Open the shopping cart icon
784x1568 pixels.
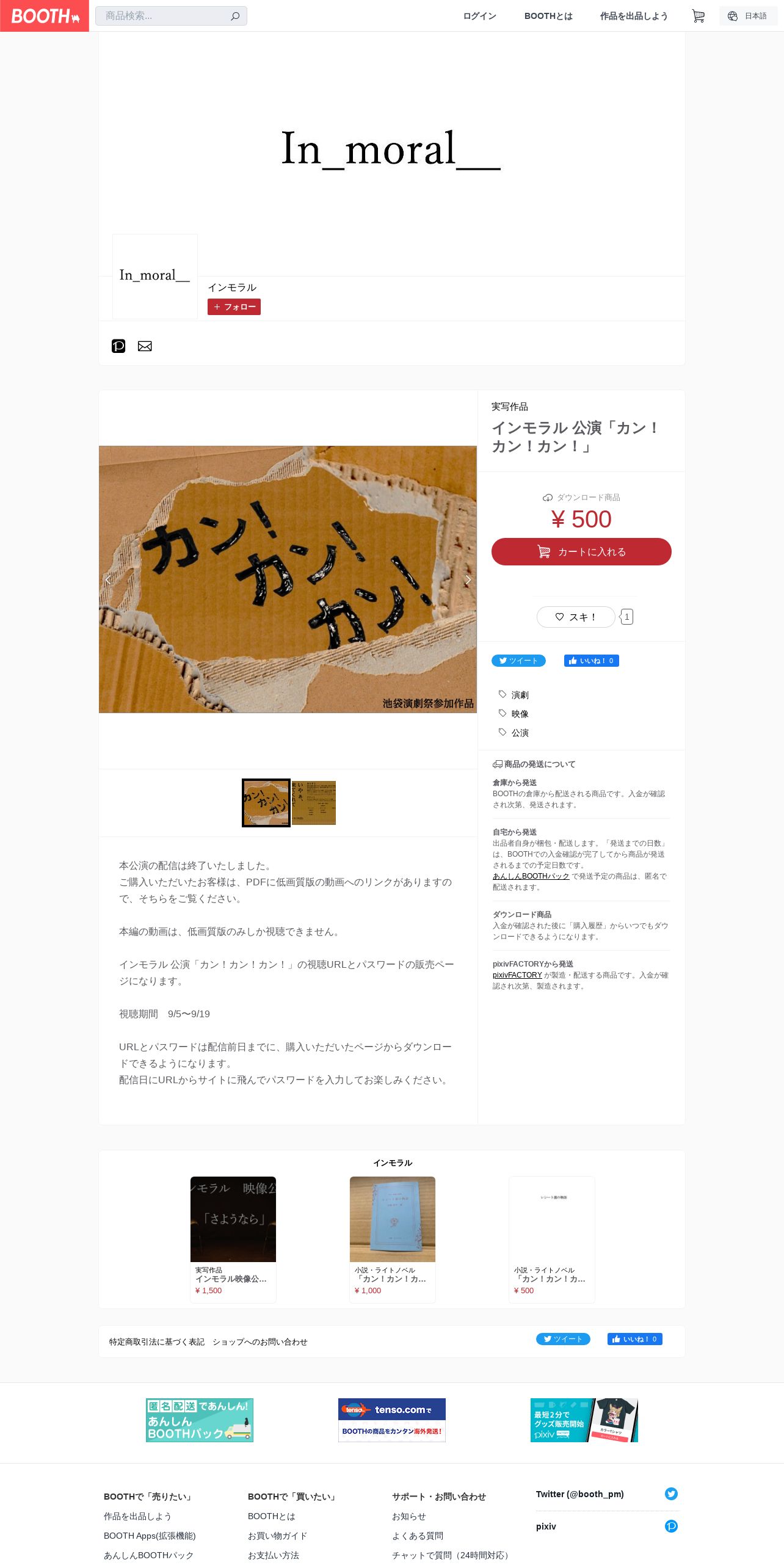[x=698, y=16]
